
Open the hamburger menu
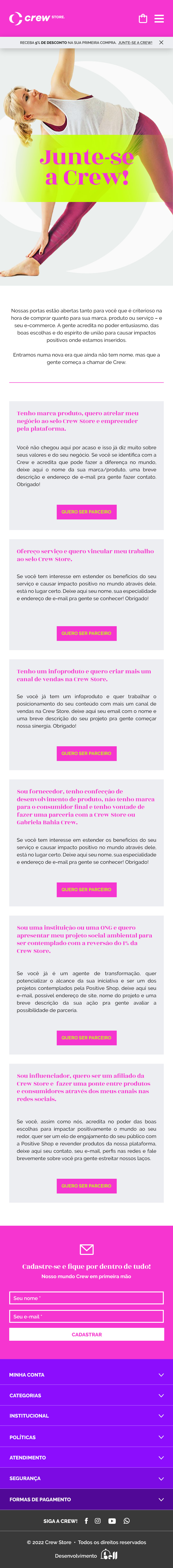point(159,19)
